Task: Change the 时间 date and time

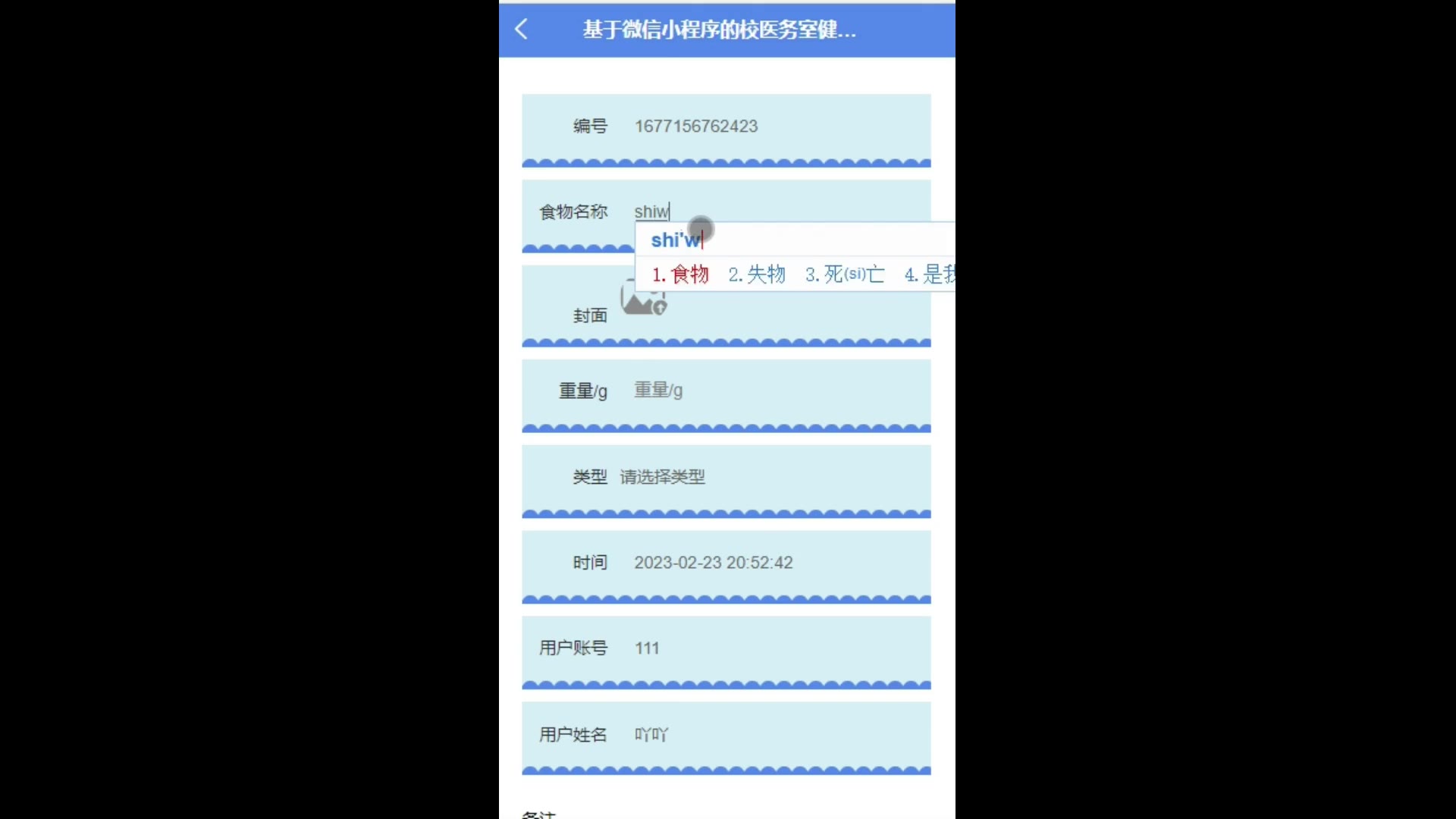Action: (x=714, y=563)
